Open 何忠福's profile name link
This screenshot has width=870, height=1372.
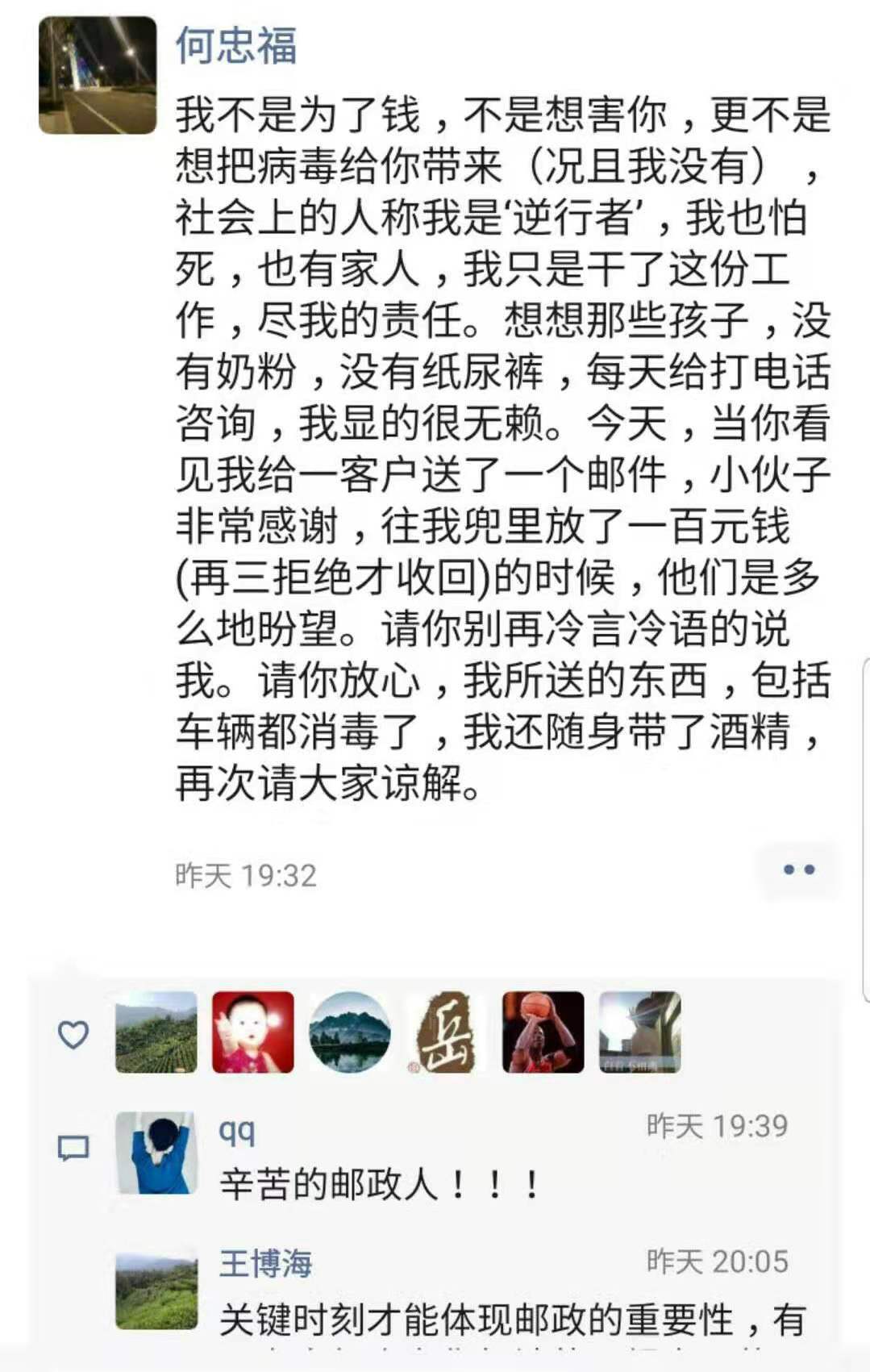point(236,46)
